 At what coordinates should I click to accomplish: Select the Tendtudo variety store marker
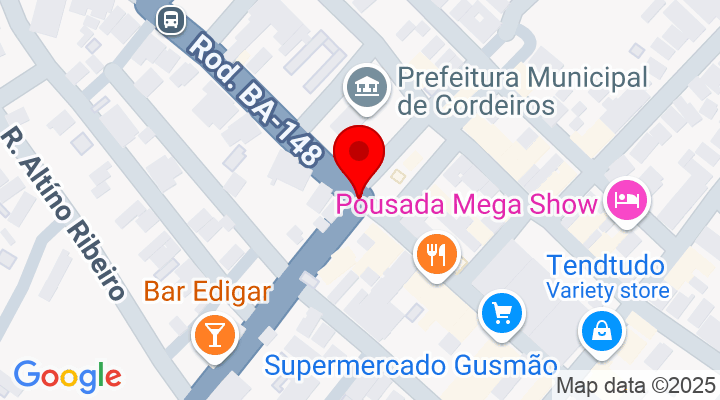(x=602, y=328)
